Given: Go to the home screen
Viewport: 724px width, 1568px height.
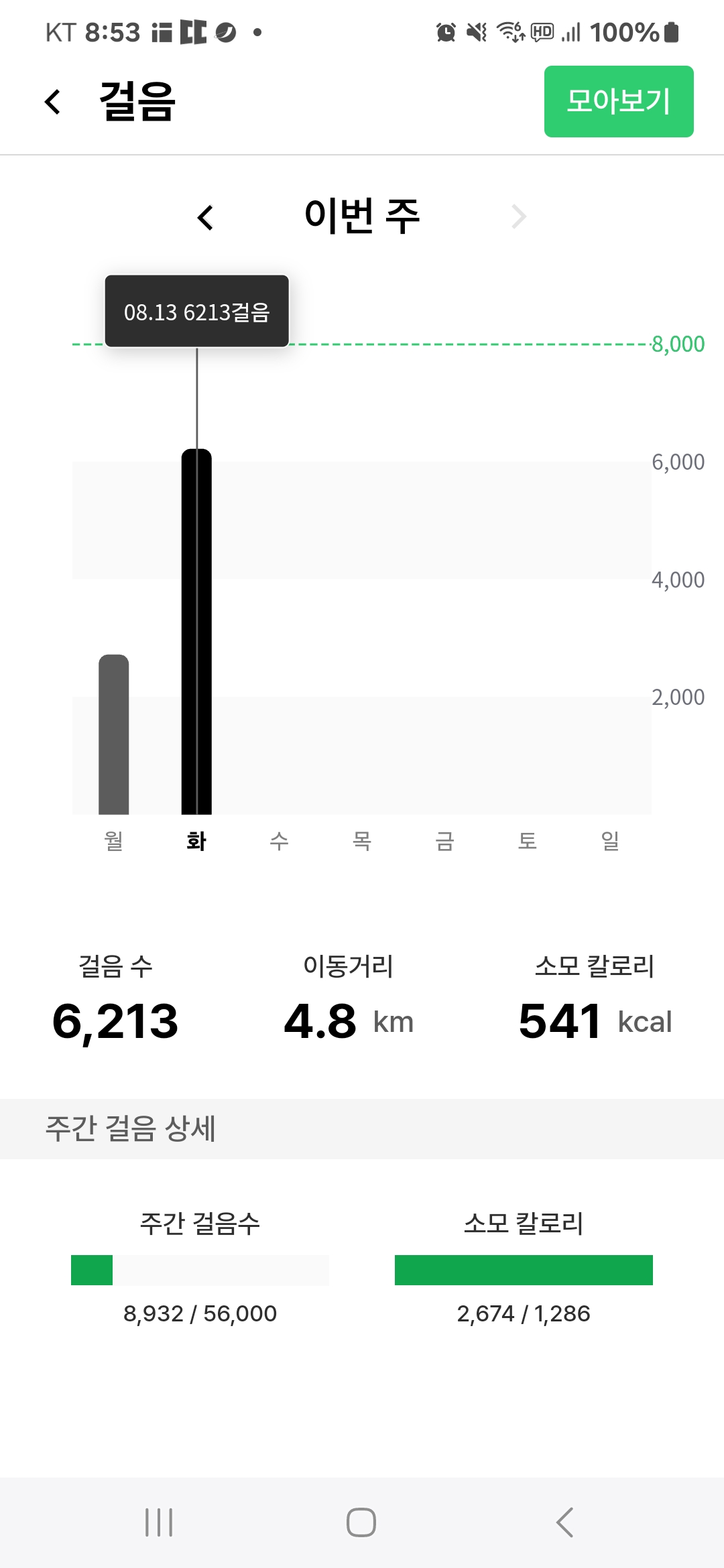Looking at the screenshot, I should 361,1522.
